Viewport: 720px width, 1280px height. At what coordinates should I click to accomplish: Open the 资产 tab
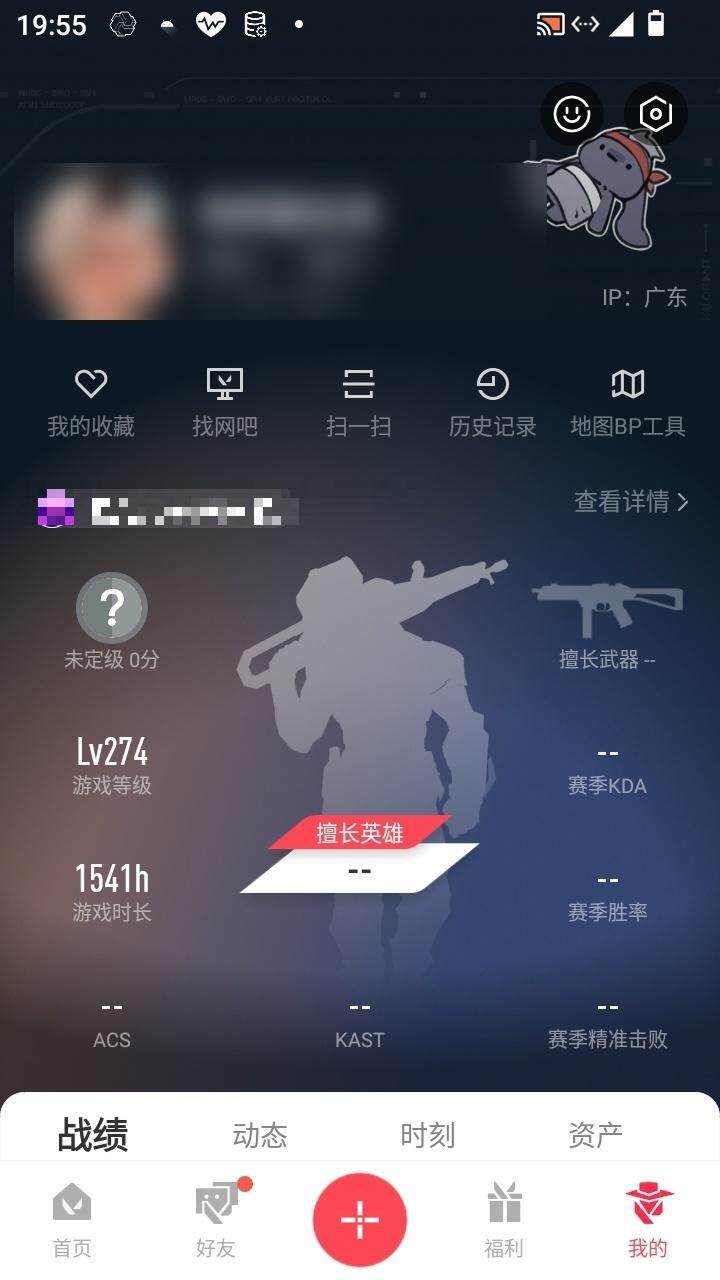(x=595, y=1135)
